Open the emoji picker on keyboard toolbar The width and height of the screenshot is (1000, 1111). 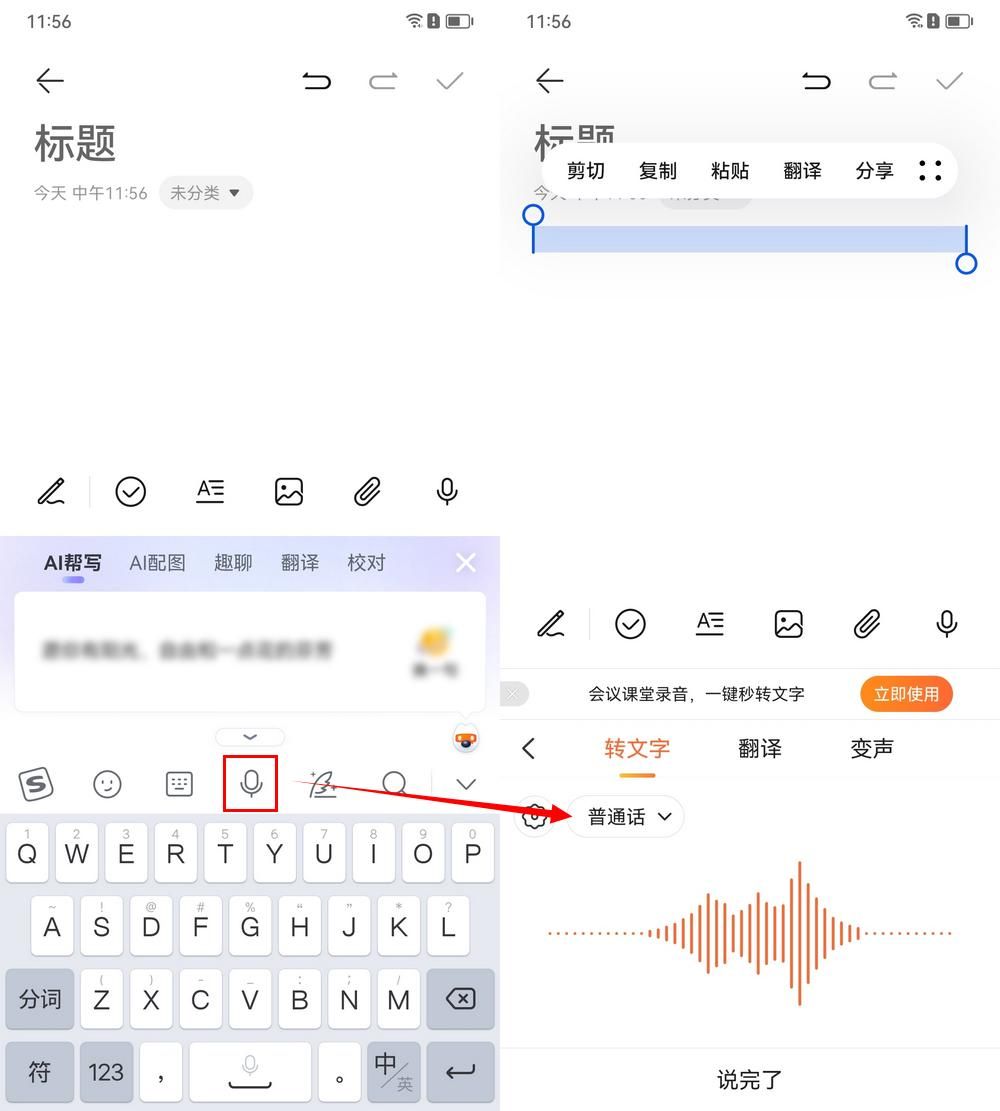107,784
